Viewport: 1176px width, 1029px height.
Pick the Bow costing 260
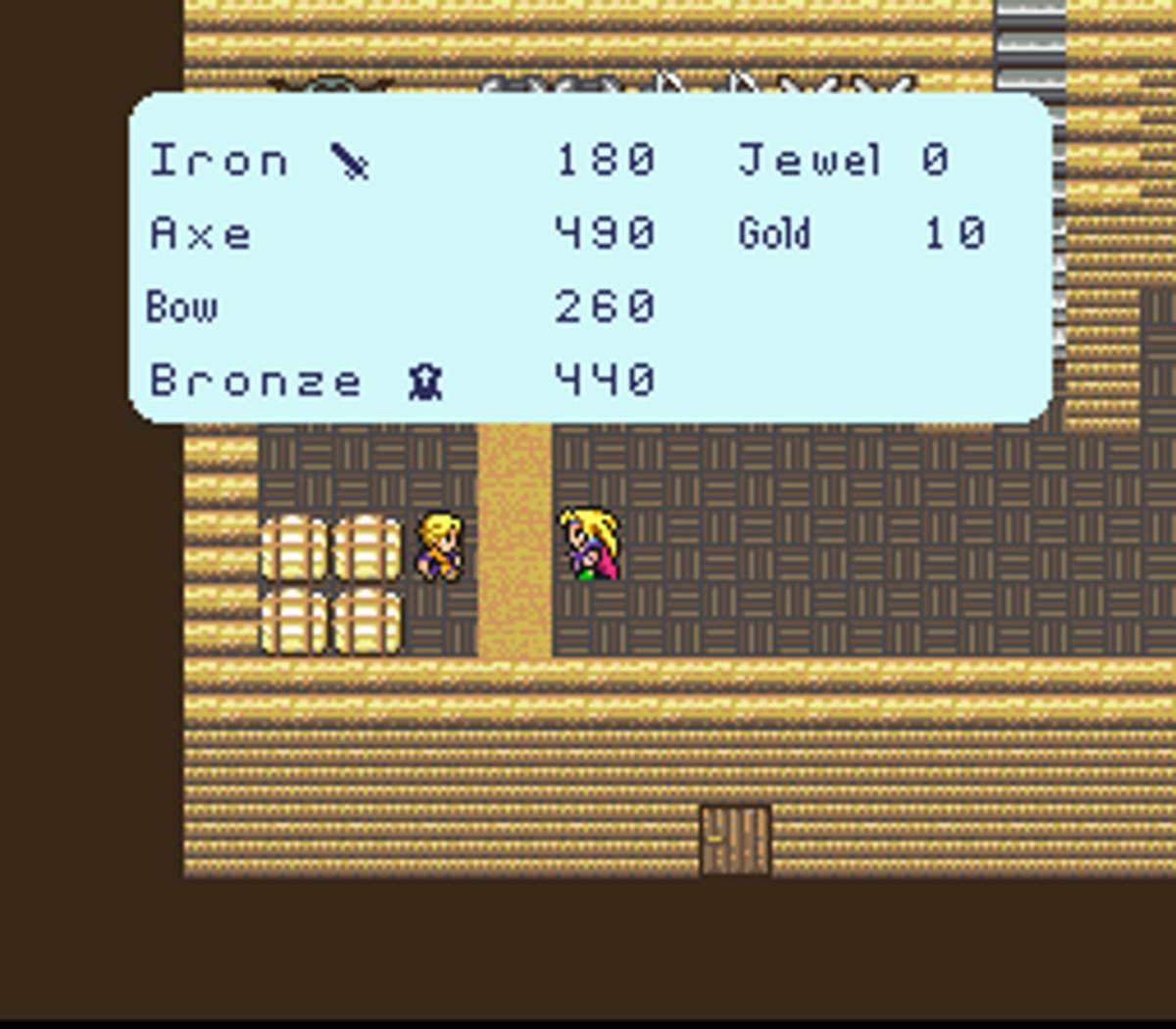click(x=182, y=308)
